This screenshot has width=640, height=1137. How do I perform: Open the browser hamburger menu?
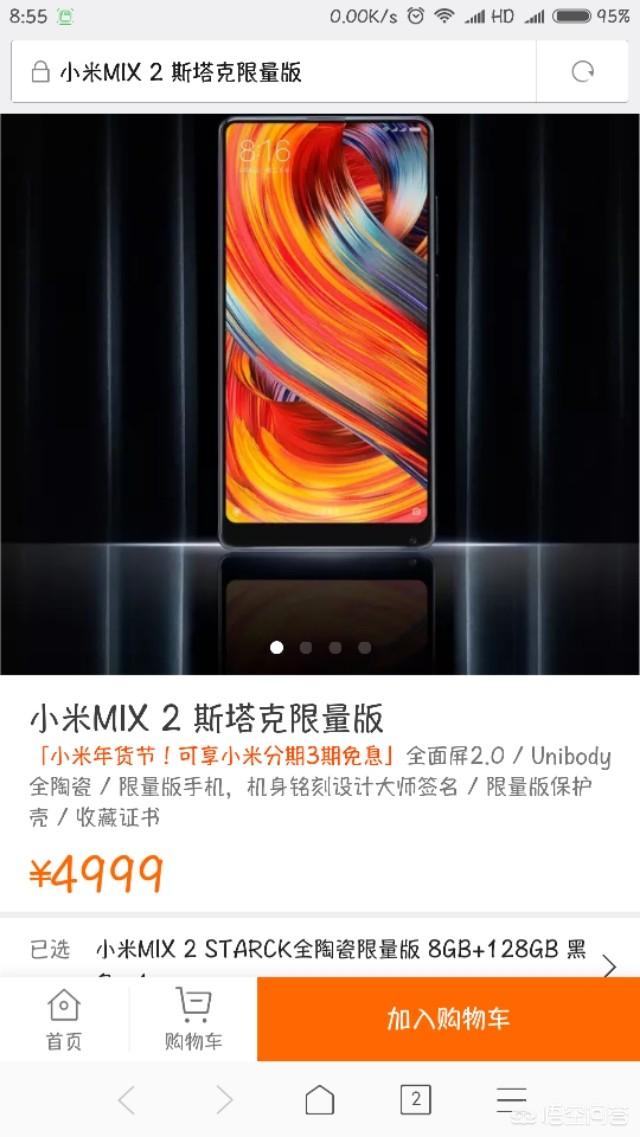511,1100
